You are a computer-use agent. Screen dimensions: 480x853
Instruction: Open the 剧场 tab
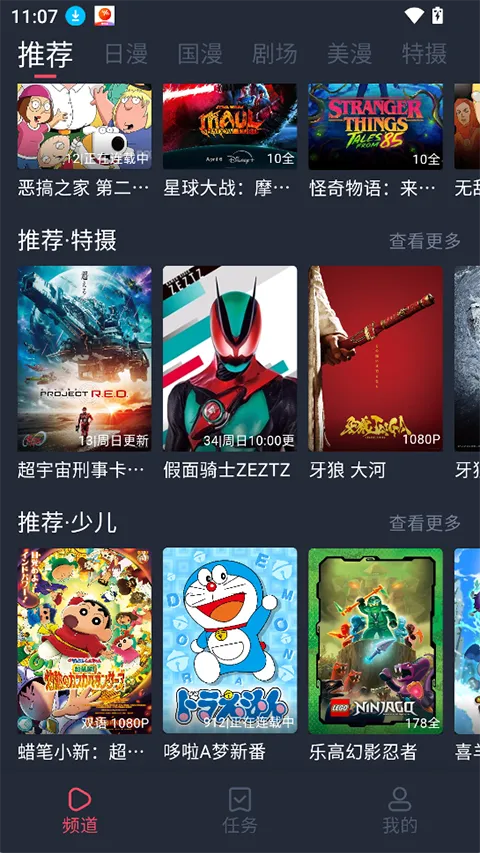pos(274,54)
